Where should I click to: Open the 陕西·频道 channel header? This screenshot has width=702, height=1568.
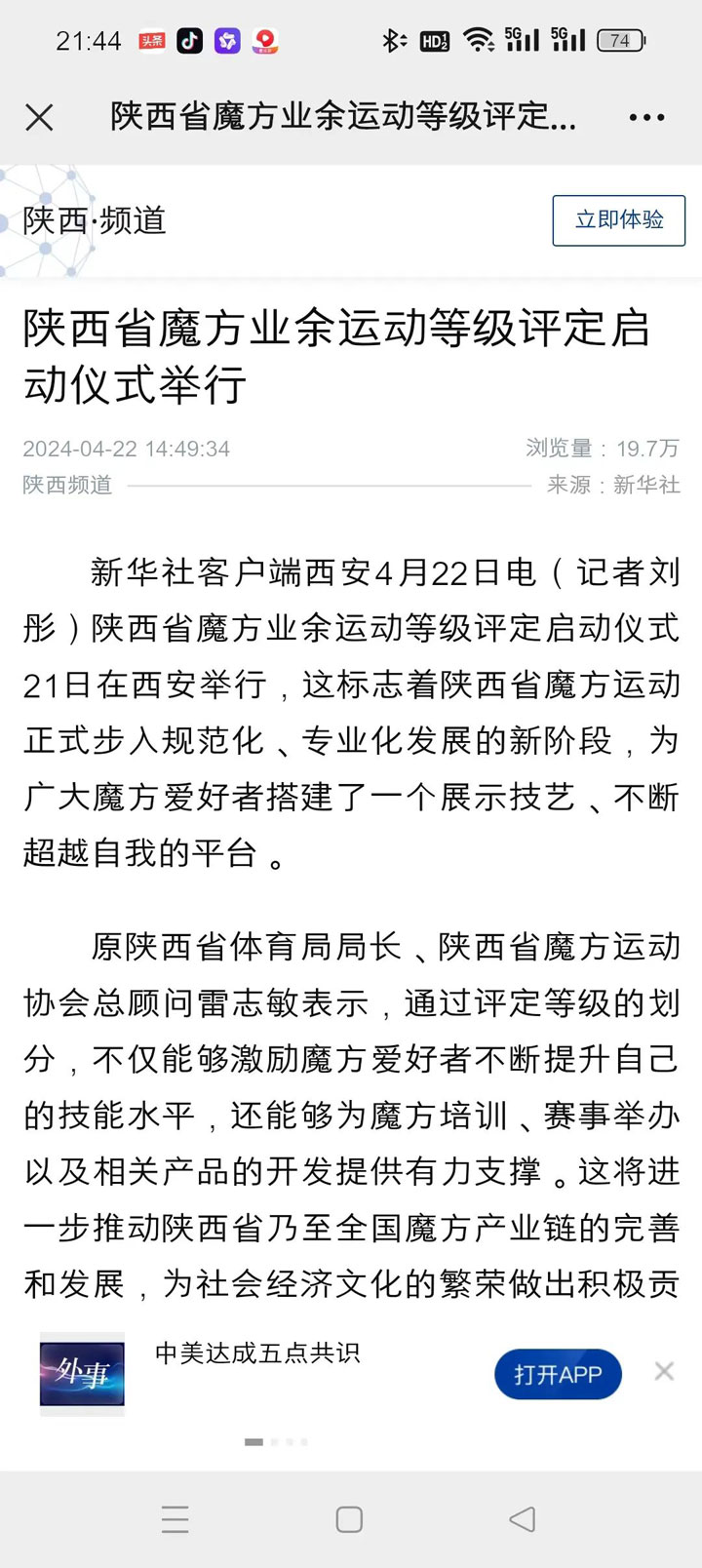[95, 220]
